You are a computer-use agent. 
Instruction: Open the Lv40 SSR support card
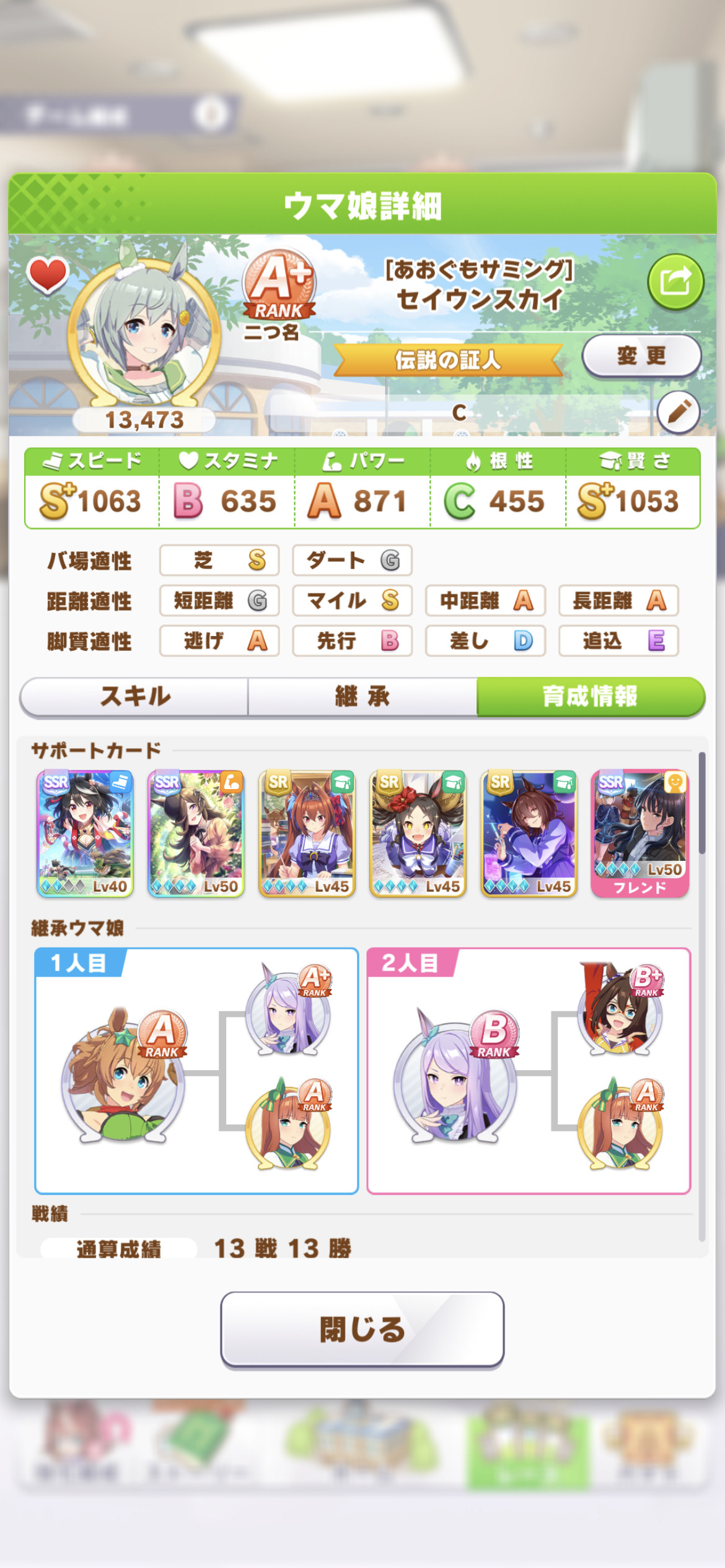[85, 834]
